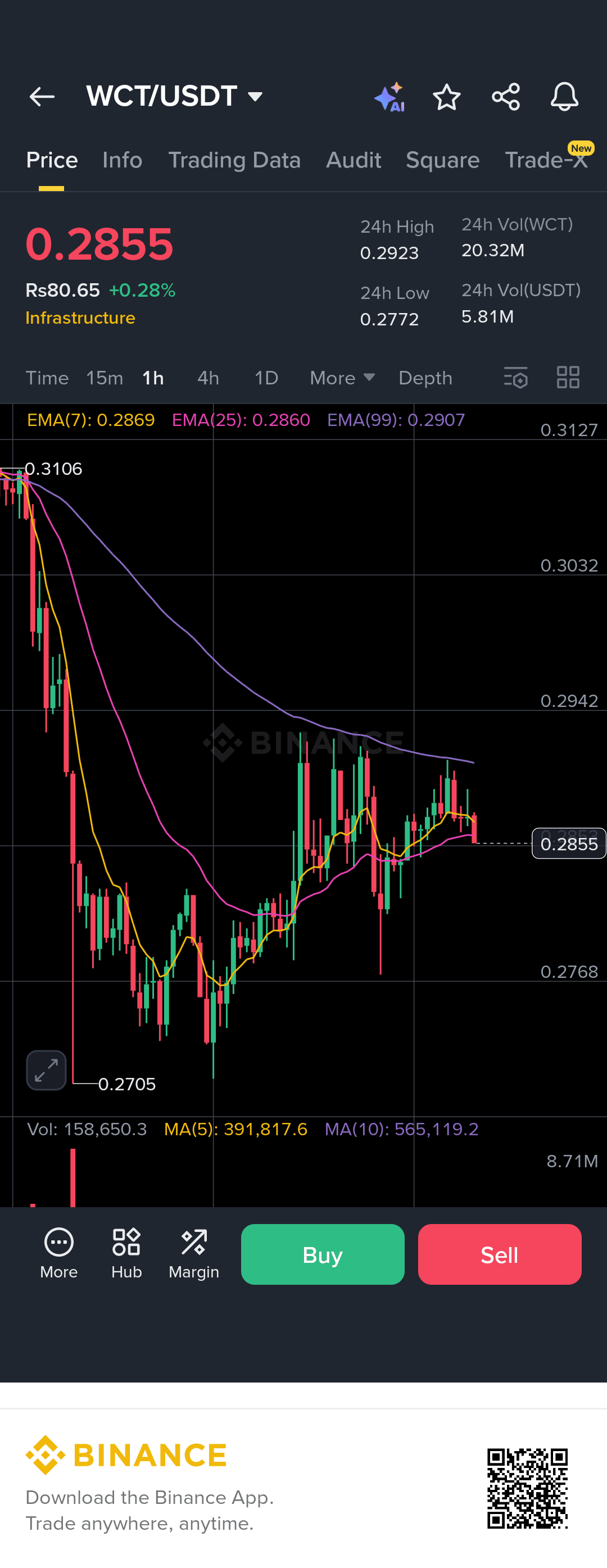Switch to the Trading Data tab
The height and width of the screenshot is (1568, 607).
[x=234, y=160]
